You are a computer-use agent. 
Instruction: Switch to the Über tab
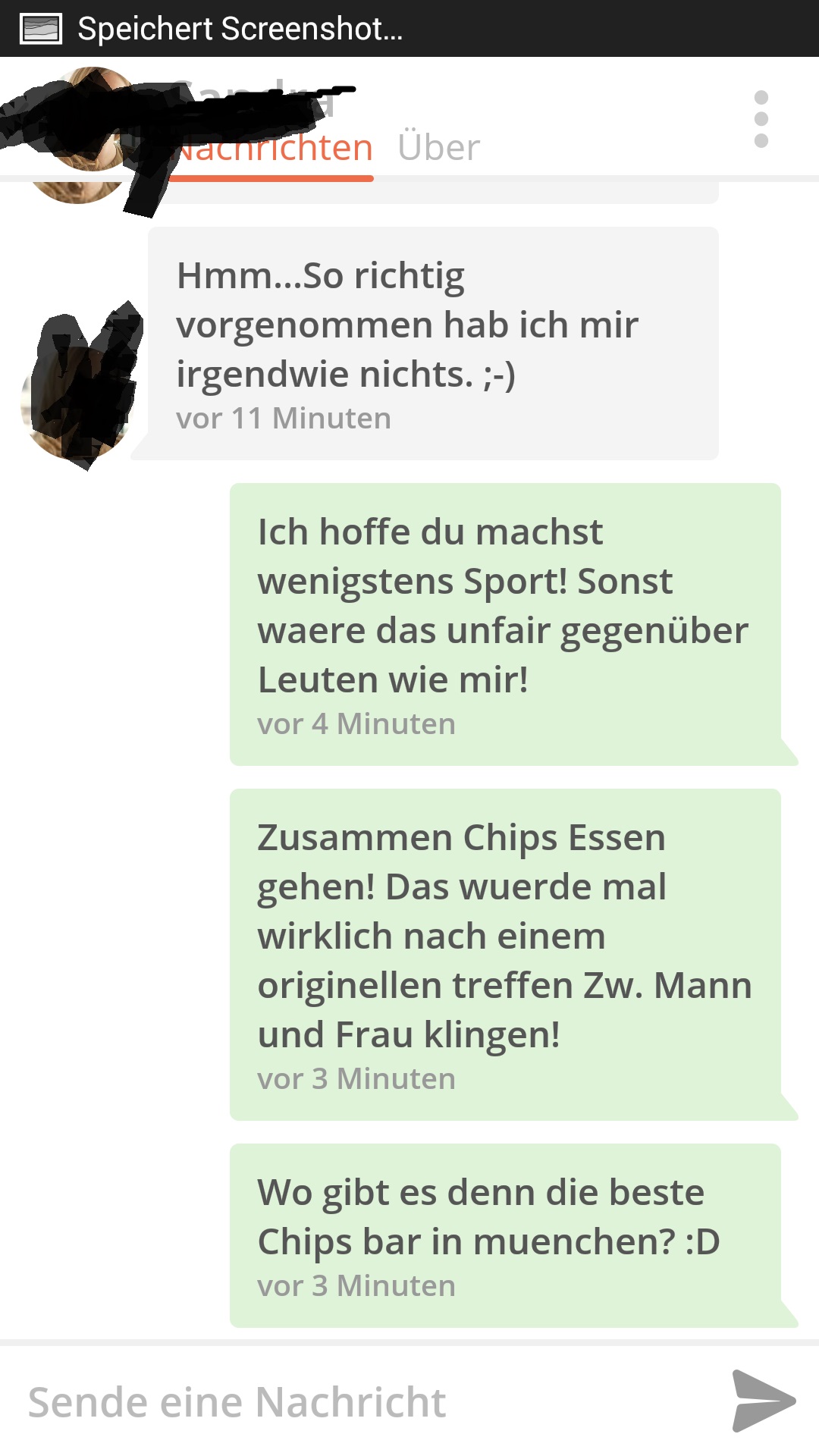tap(438, 148)
